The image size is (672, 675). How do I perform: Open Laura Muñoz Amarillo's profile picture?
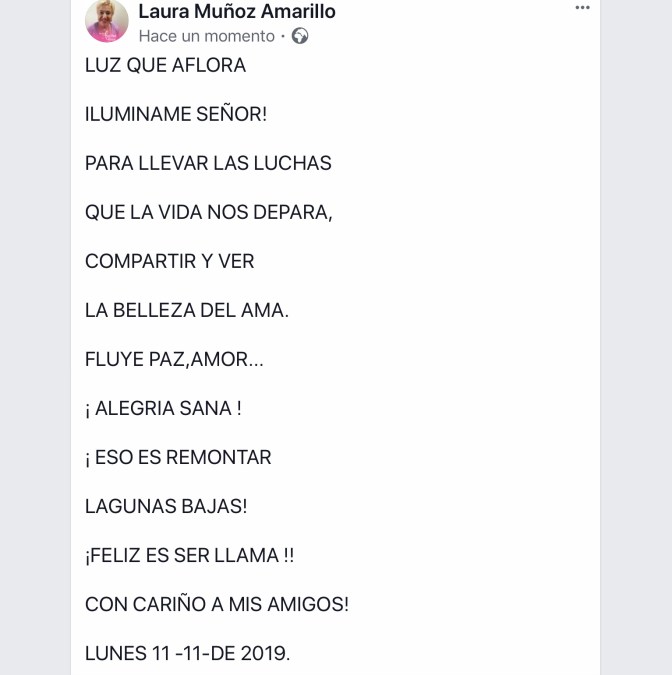pos(107,19)
